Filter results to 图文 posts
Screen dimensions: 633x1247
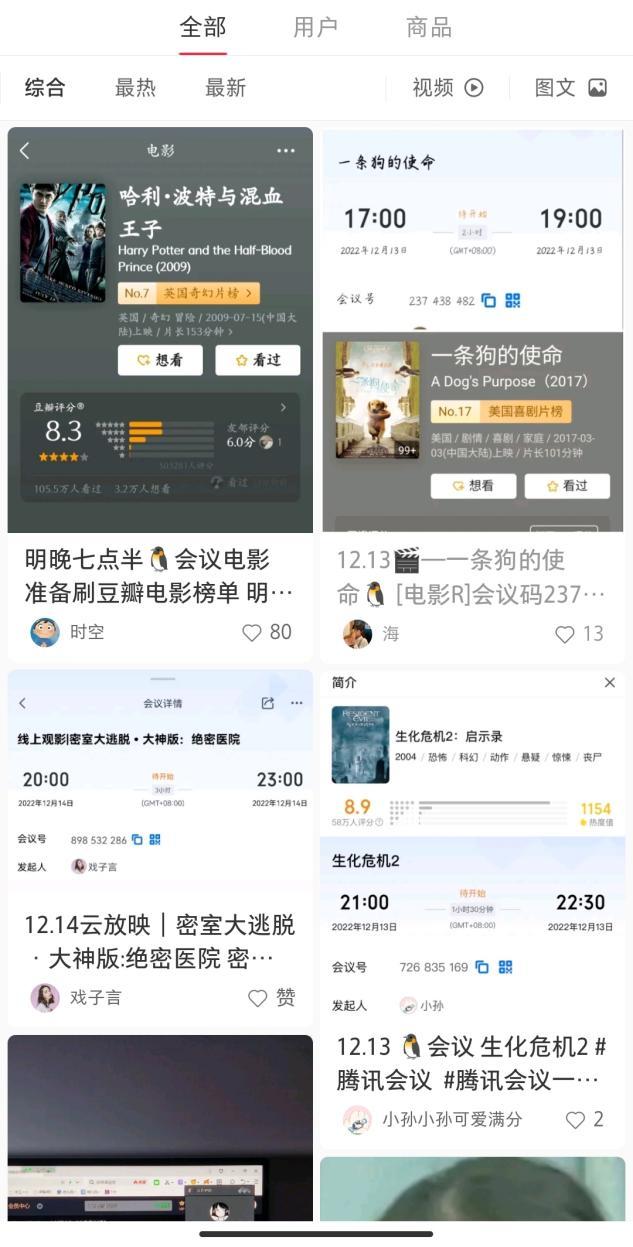[570, 88]
